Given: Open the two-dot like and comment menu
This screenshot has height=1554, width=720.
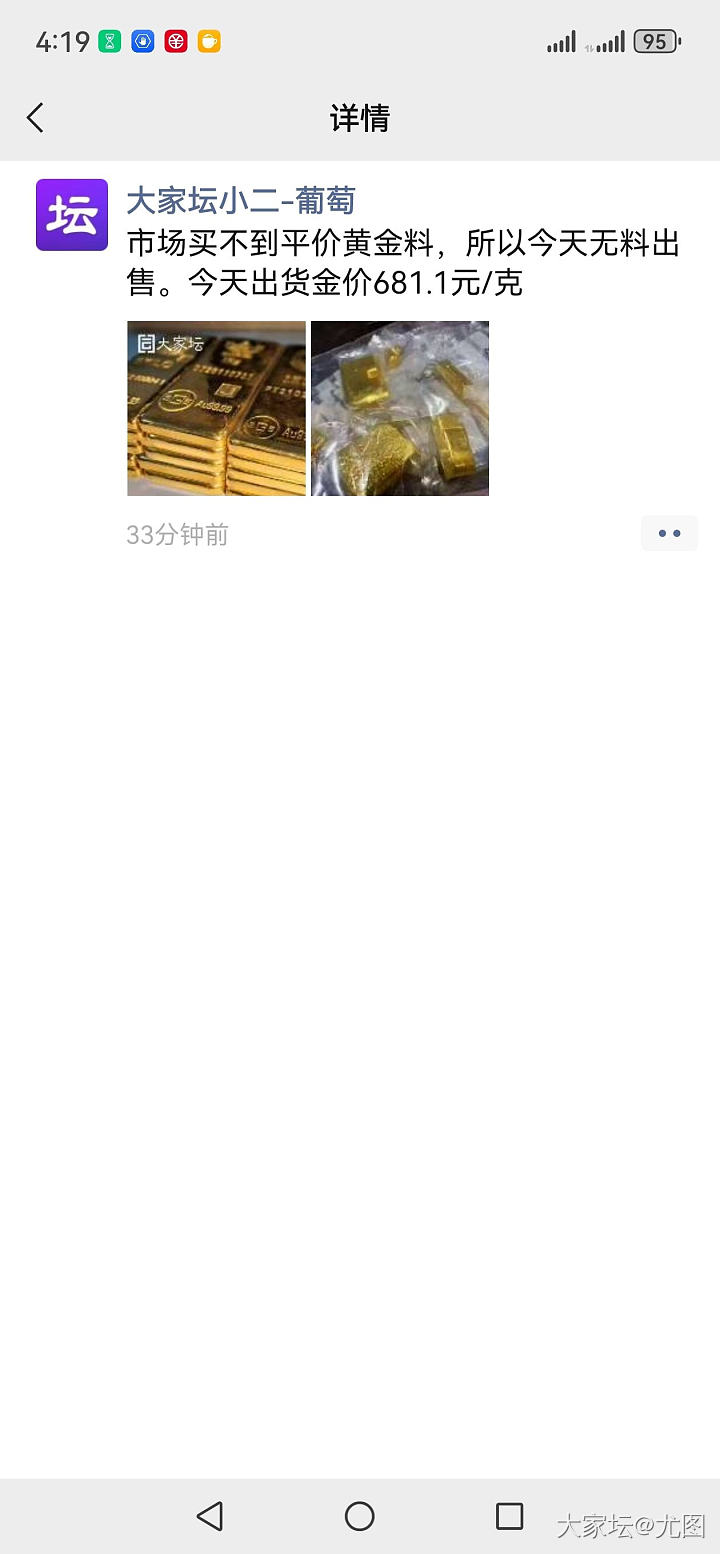Looking at the screenshot, I should 669,534.
